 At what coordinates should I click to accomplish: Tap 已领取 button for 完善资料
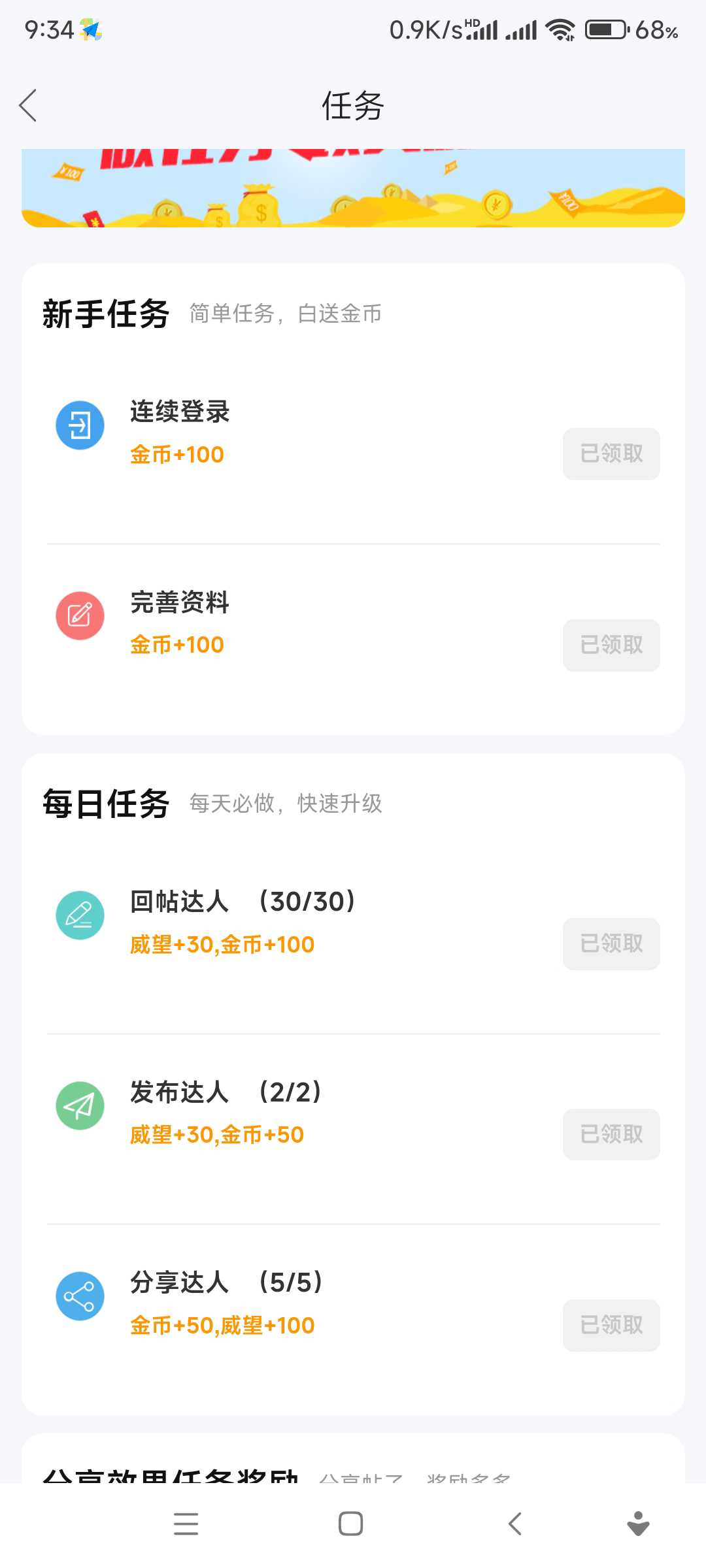coord(611,645)
